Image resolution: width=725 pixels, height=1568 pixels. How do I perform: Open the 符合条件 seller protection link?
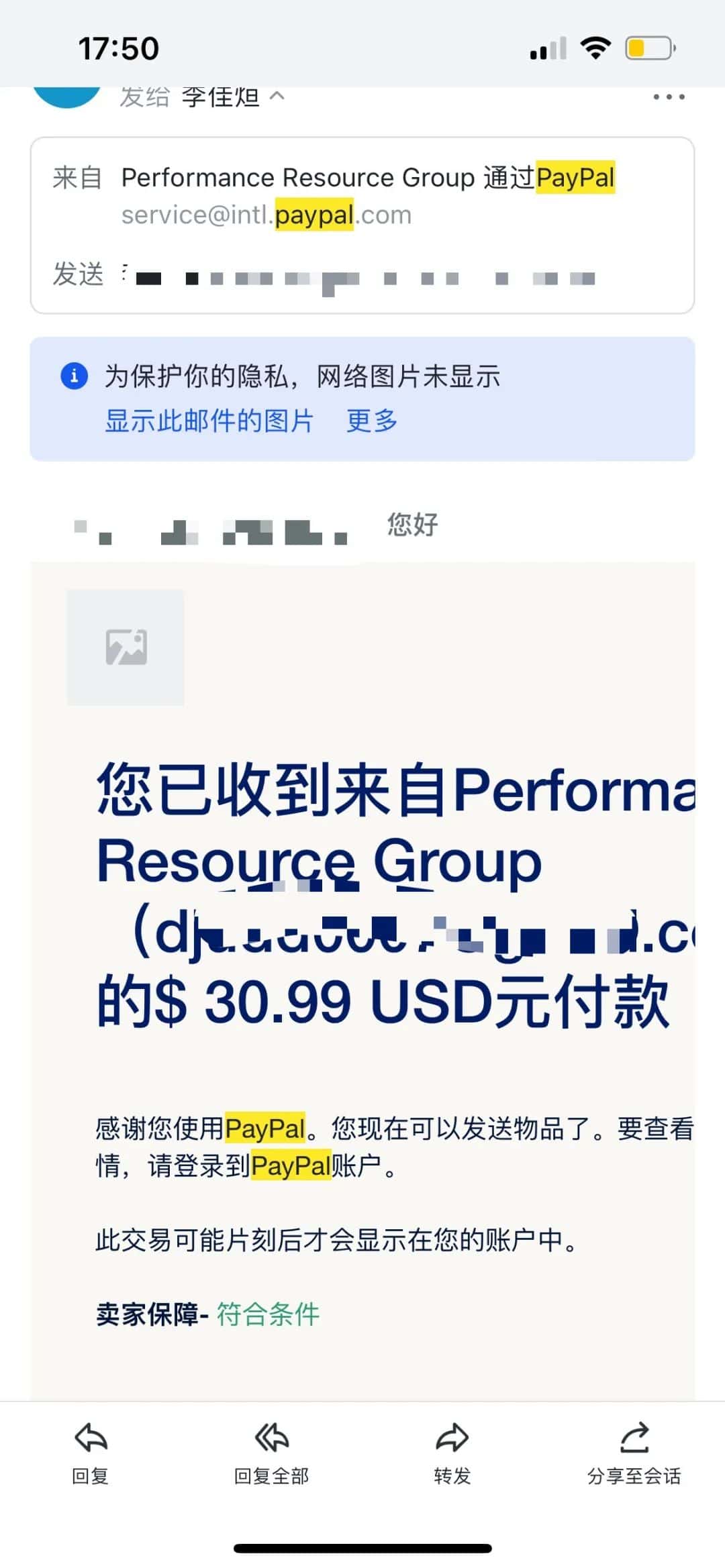pos(268,1314)
